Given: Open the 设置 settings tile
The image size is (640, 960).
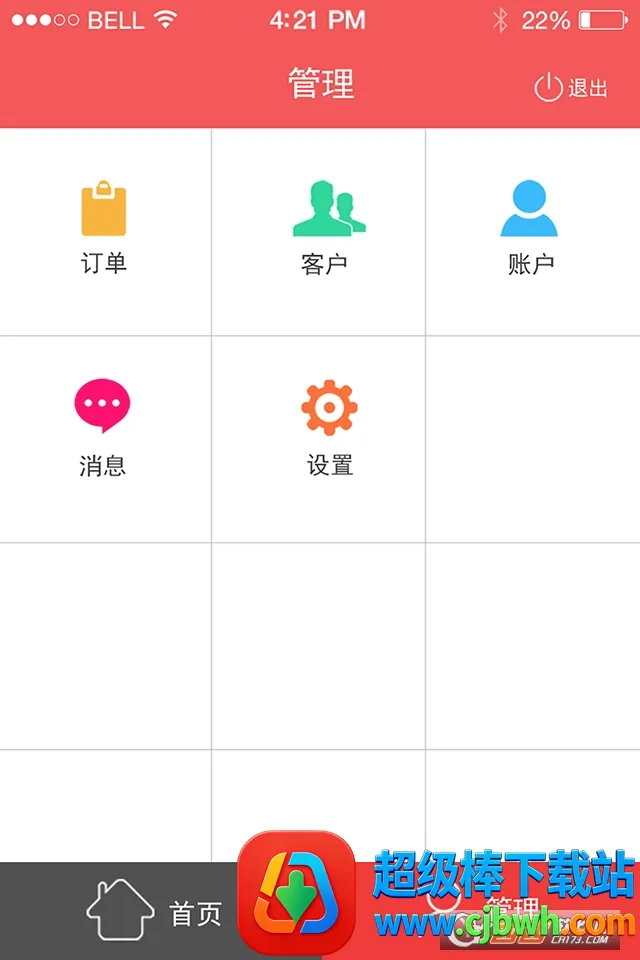Looking at the screenshot, I should click(x=318, y=439).
